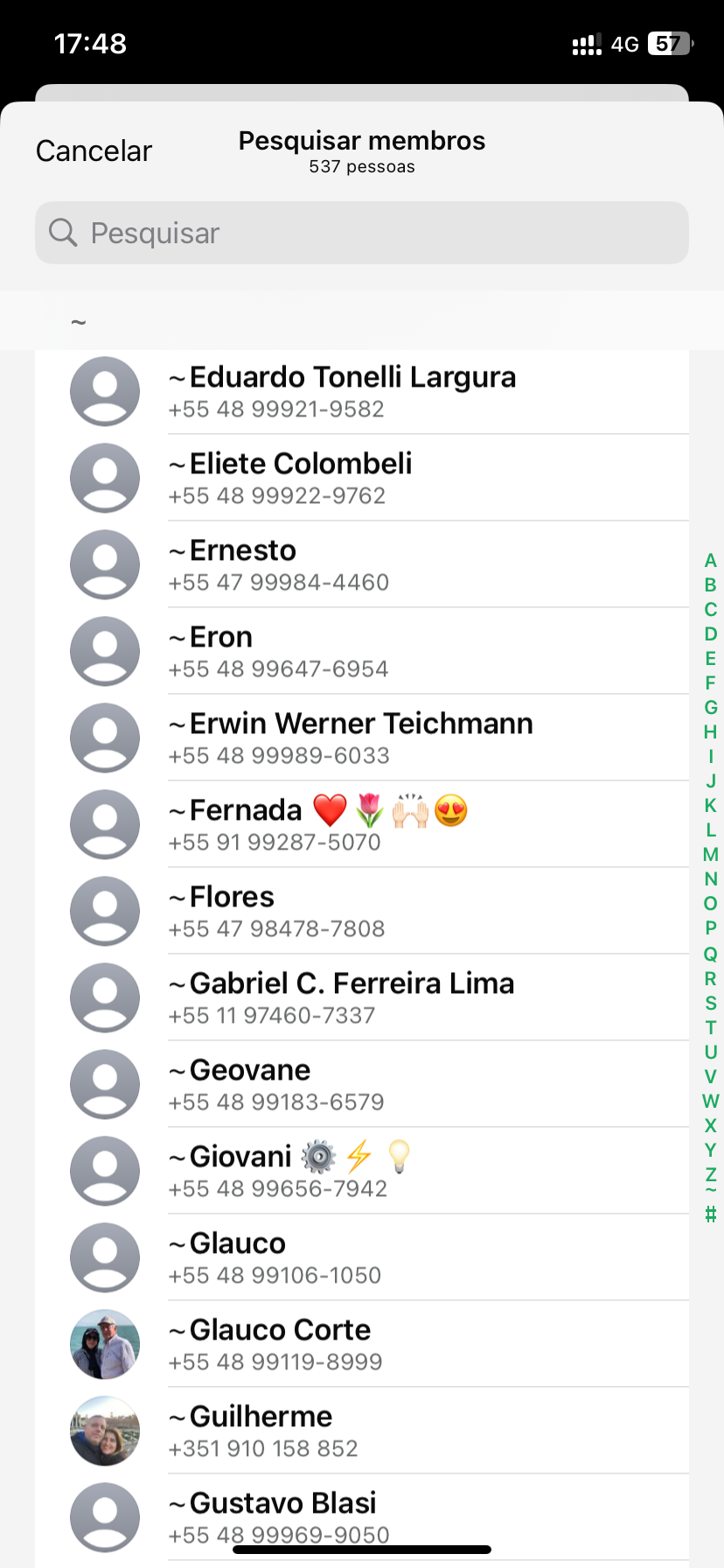
Task: Jump to letter S in the index
Action: 710,1003
